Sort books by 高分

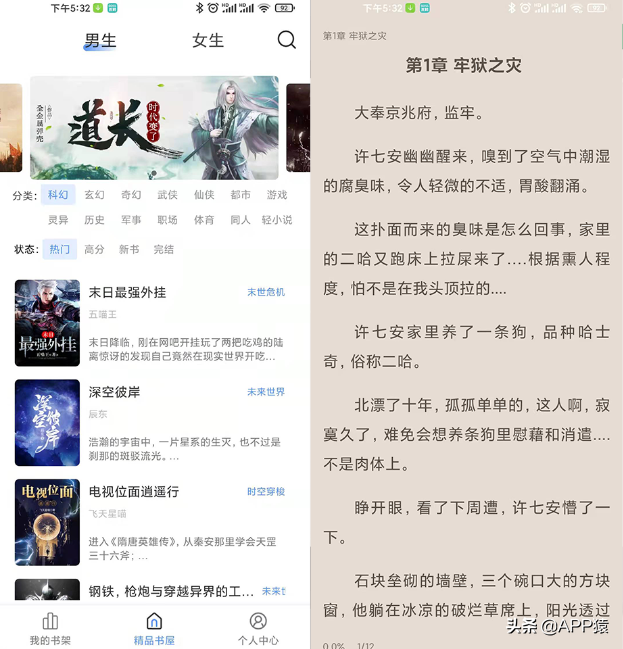pyautogui.click(x=94, y=249)
